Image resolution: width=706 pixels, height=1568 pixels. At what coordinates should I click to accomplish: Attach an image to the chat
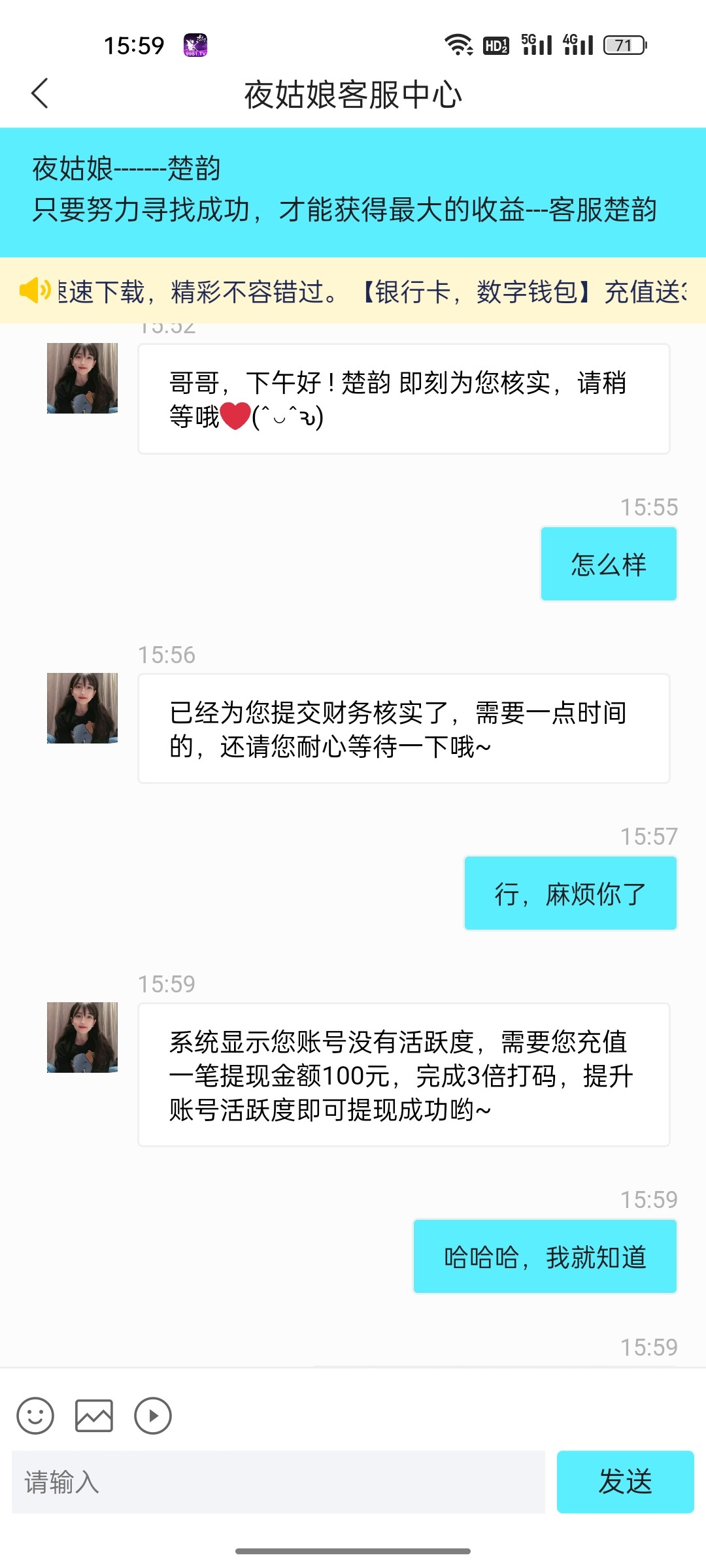click(x=94, y=1416)
